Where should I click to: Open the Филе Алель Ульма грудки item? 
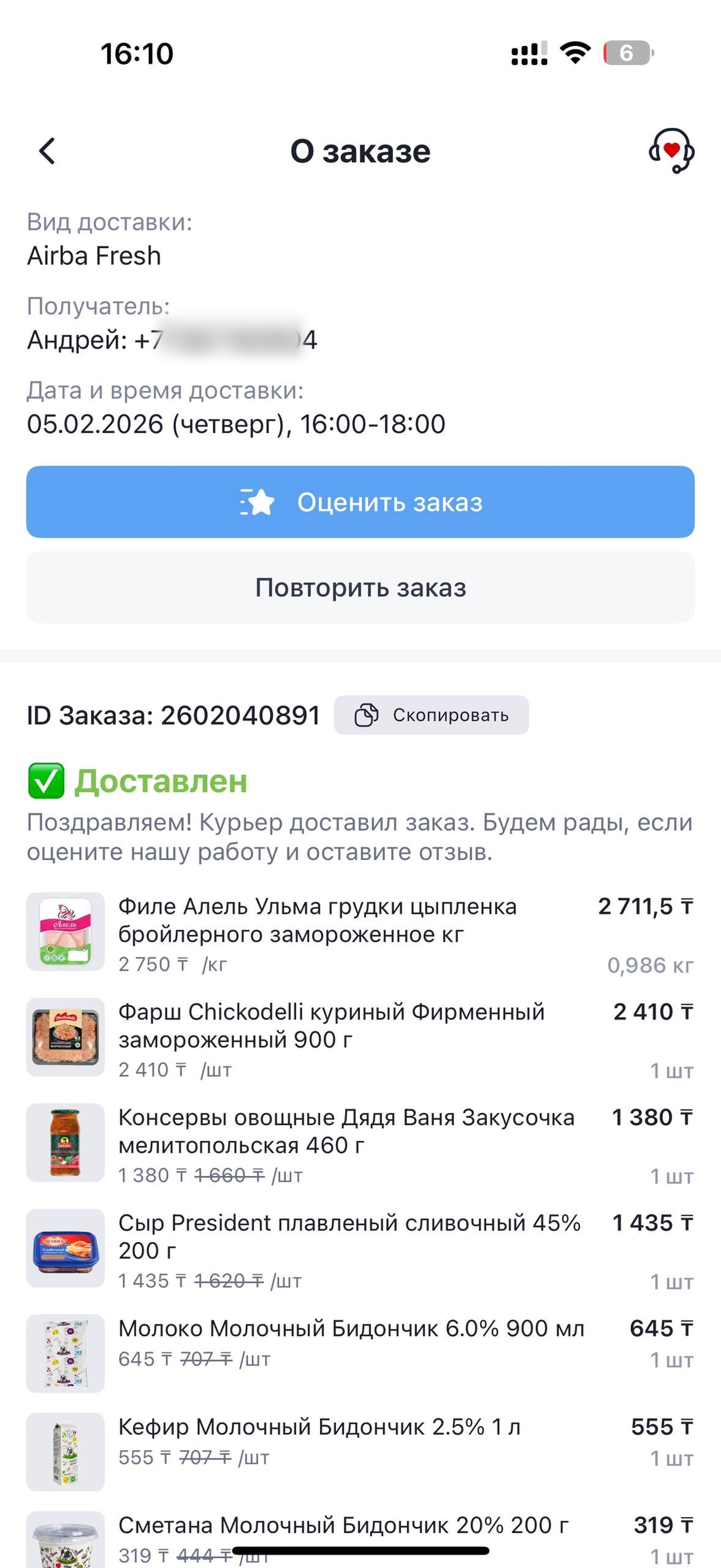317,920
